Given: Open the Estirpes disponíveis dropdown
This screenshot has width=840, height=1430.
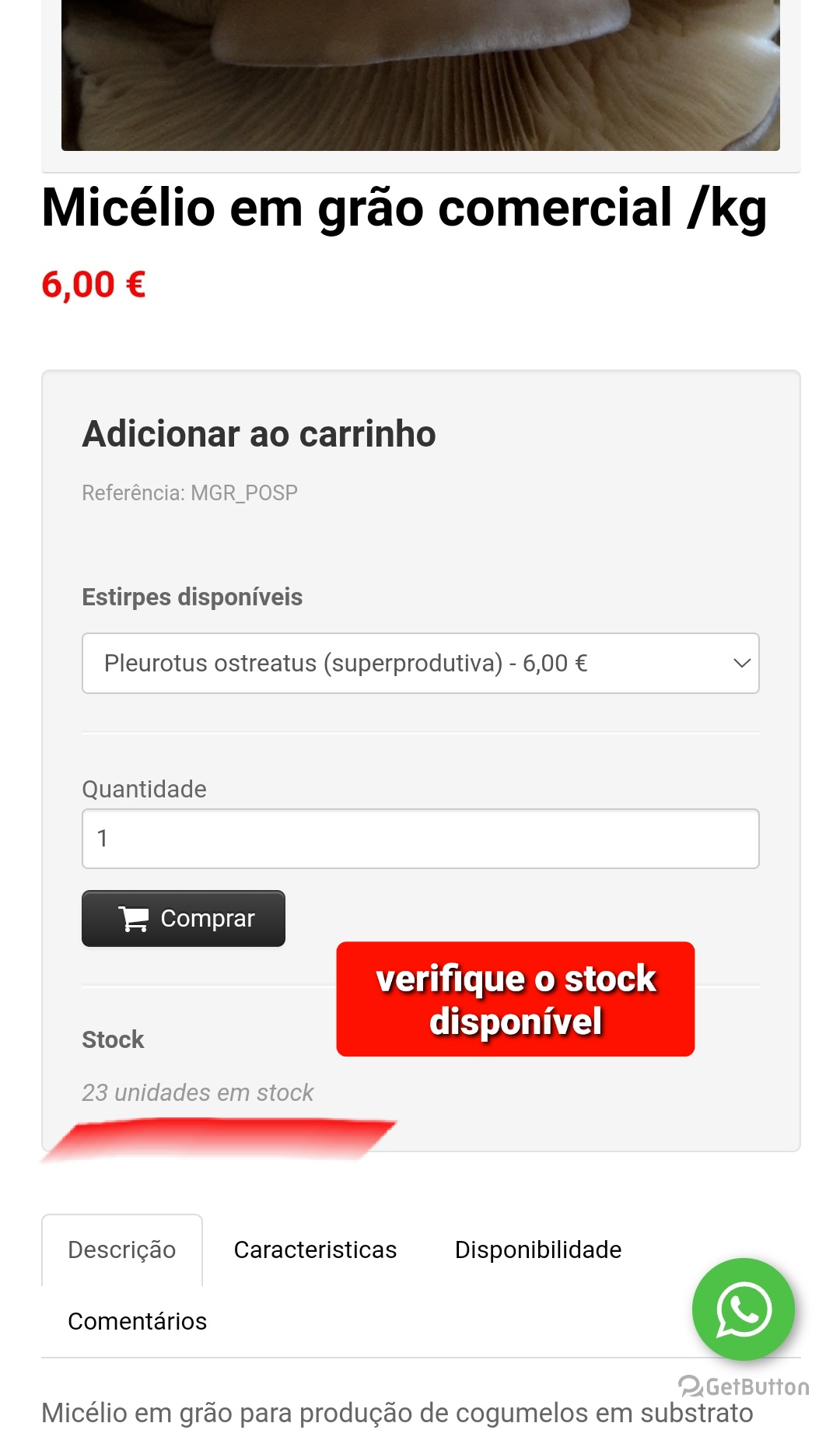Looking at the screenshot, I should [420, 663].
